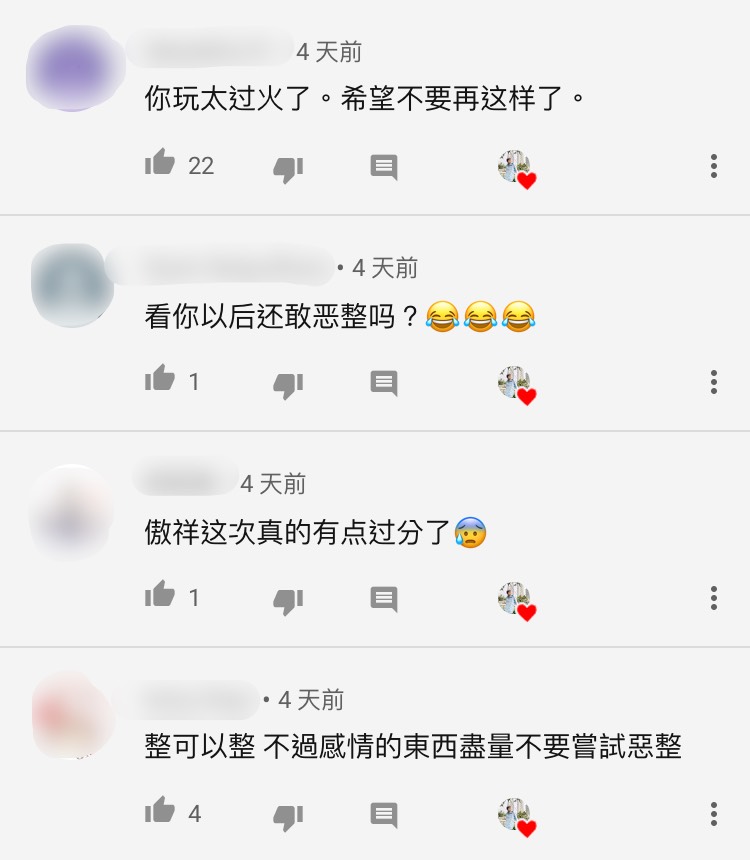750x860 pixels.
Task: Reply to the comment '你玩太过火了'
Action: tap(384, 166)
